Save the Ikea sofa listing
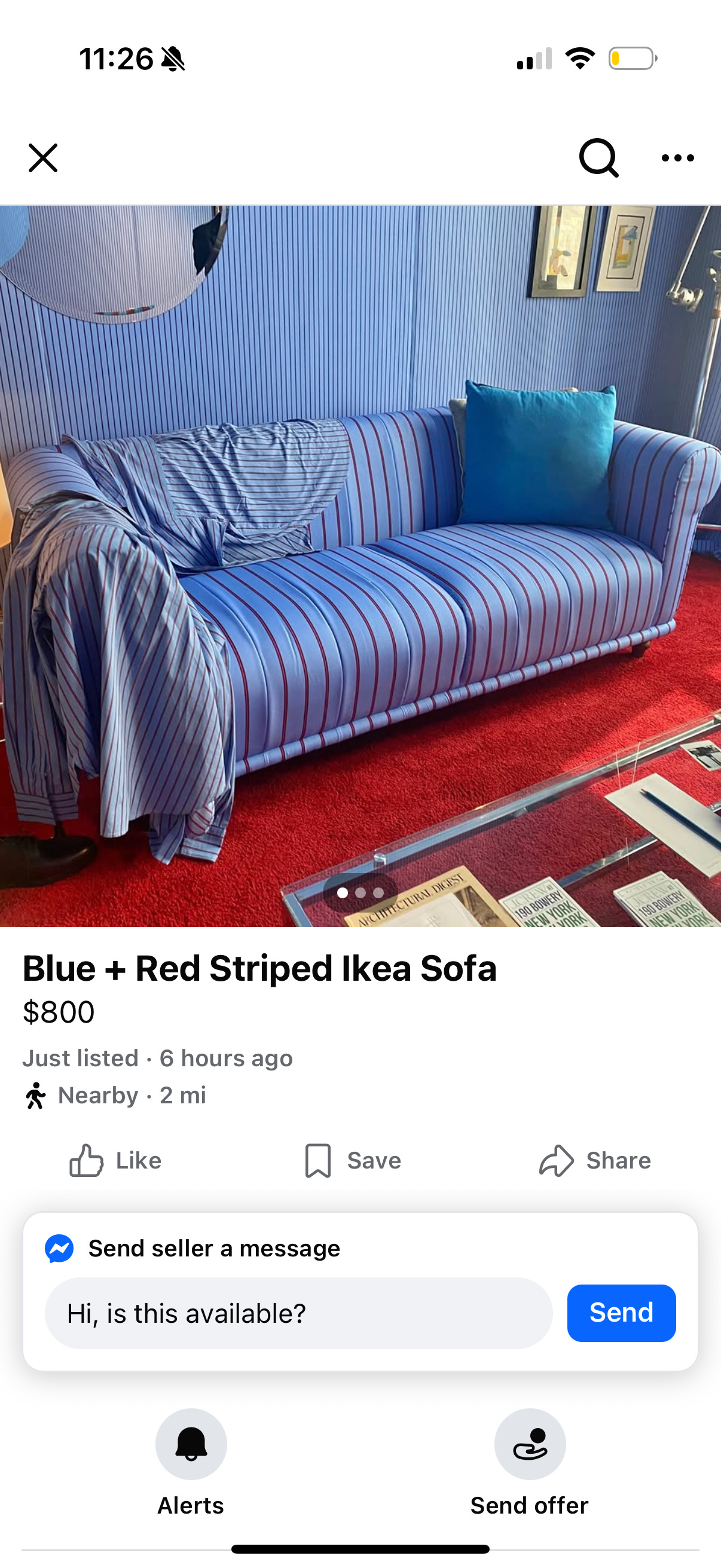This screenshot has height=1568, width=721. click(x=353, y=1161)
